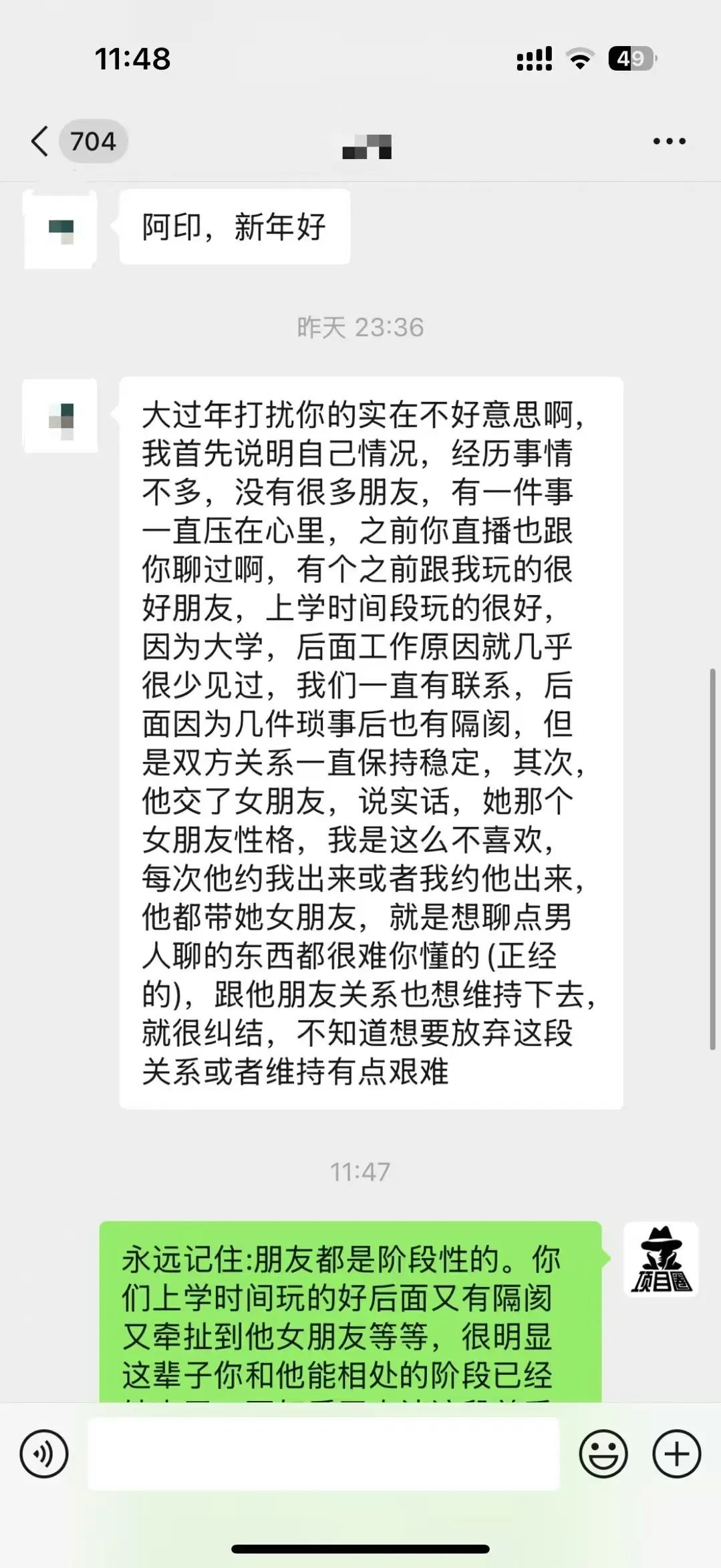The height and width of the screenshot is (1568, 721).
Task: Switch to voice message input
Action: coord(44,1454)
